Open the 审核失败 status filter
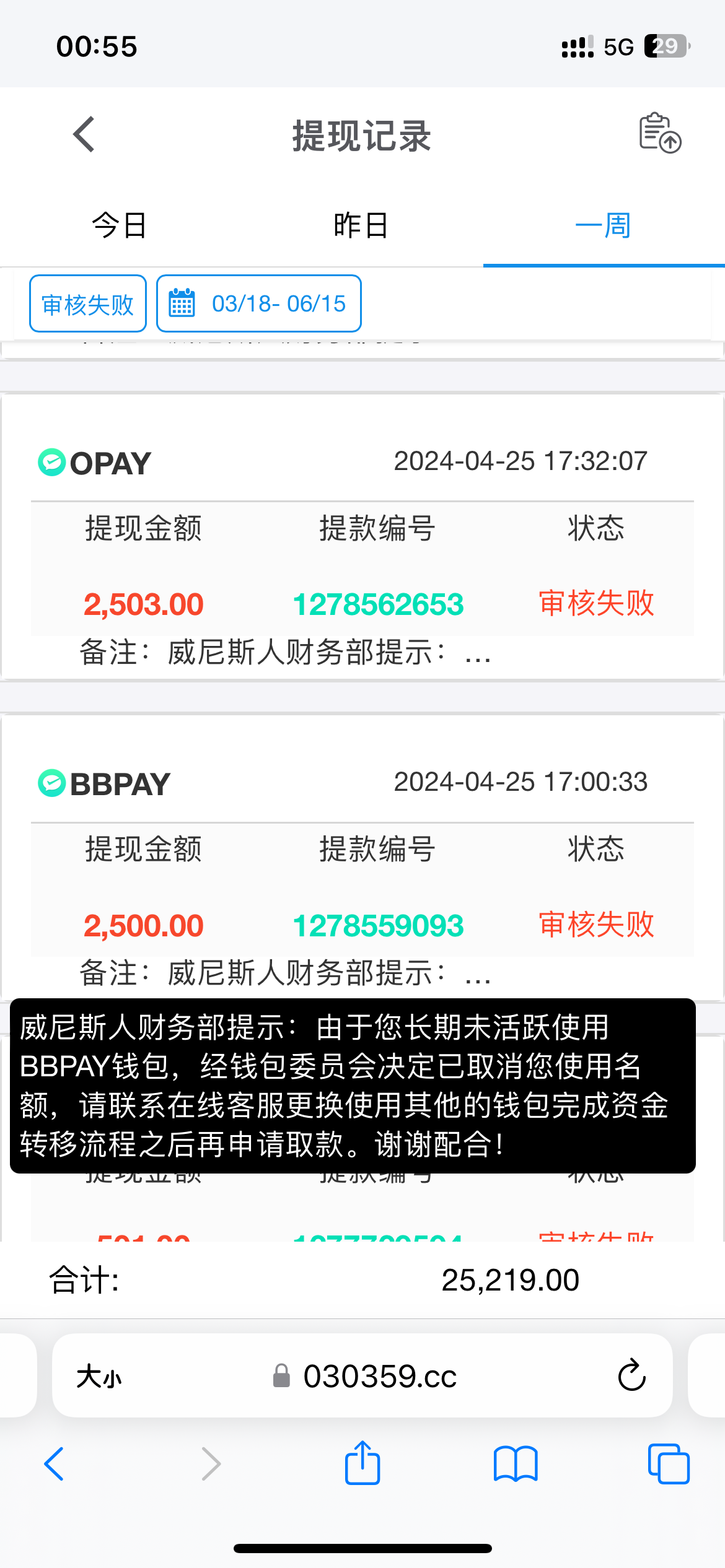 tap(88, 304)
